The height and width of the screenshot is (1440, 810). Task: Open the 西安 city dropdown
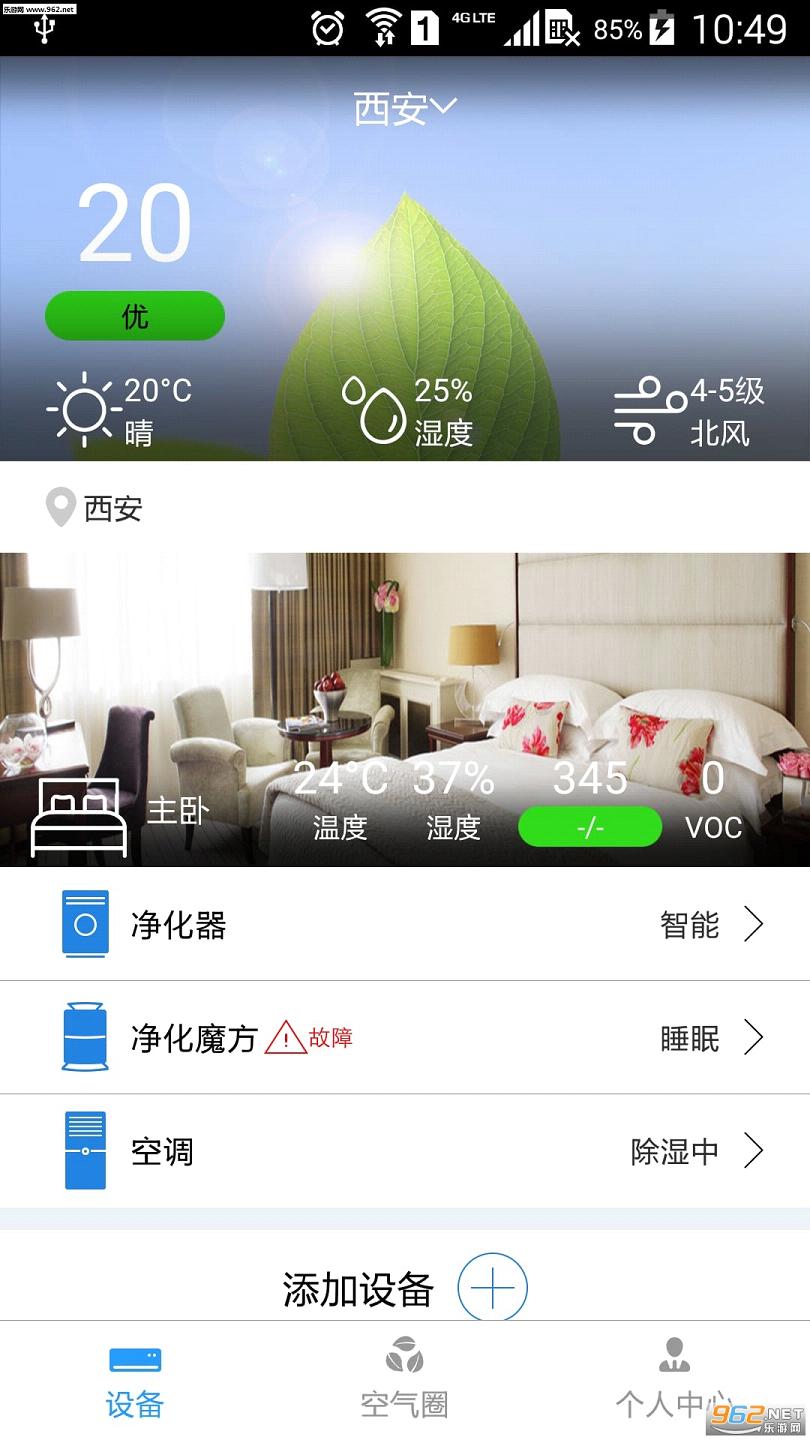405,108
